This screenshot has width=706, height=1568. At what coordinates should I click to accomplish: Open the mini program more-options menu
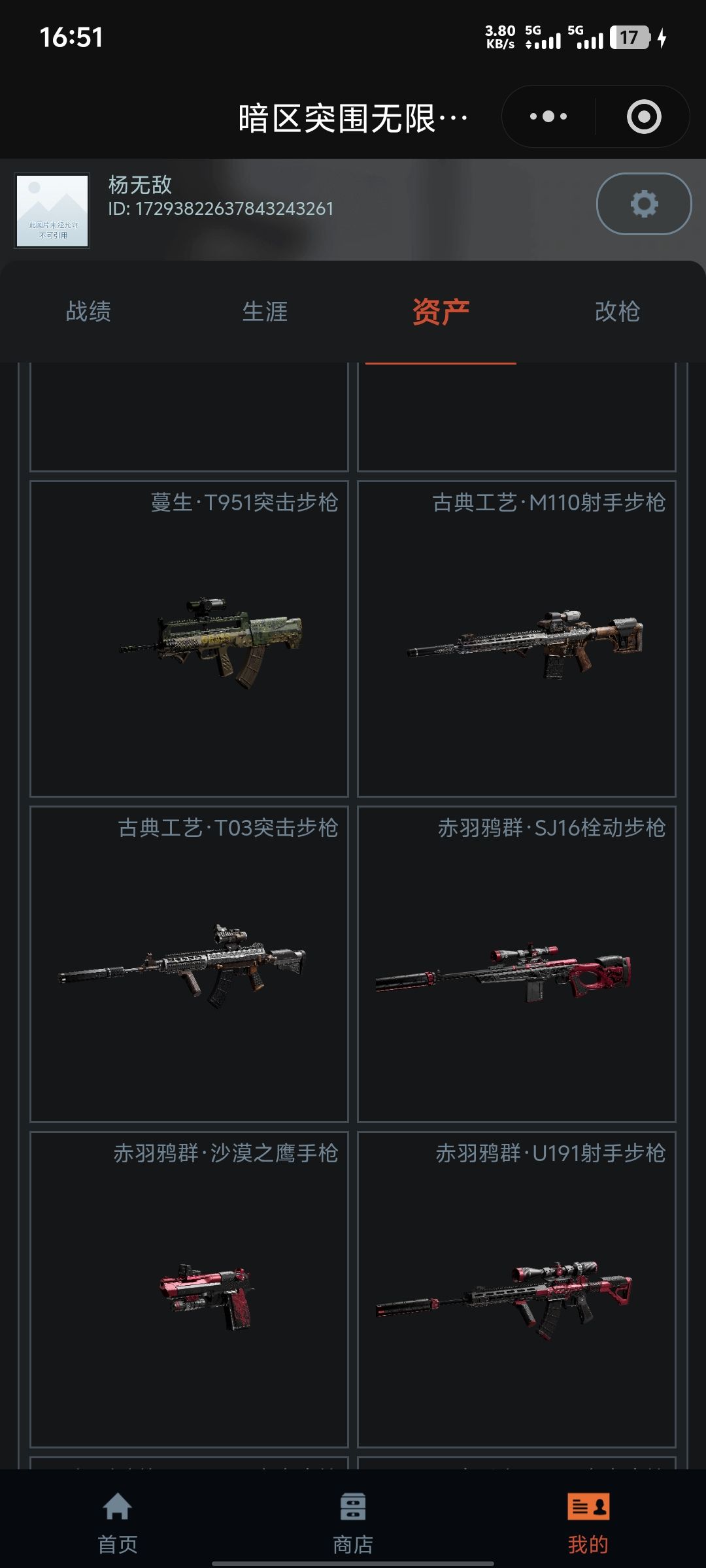pos(548,117)
